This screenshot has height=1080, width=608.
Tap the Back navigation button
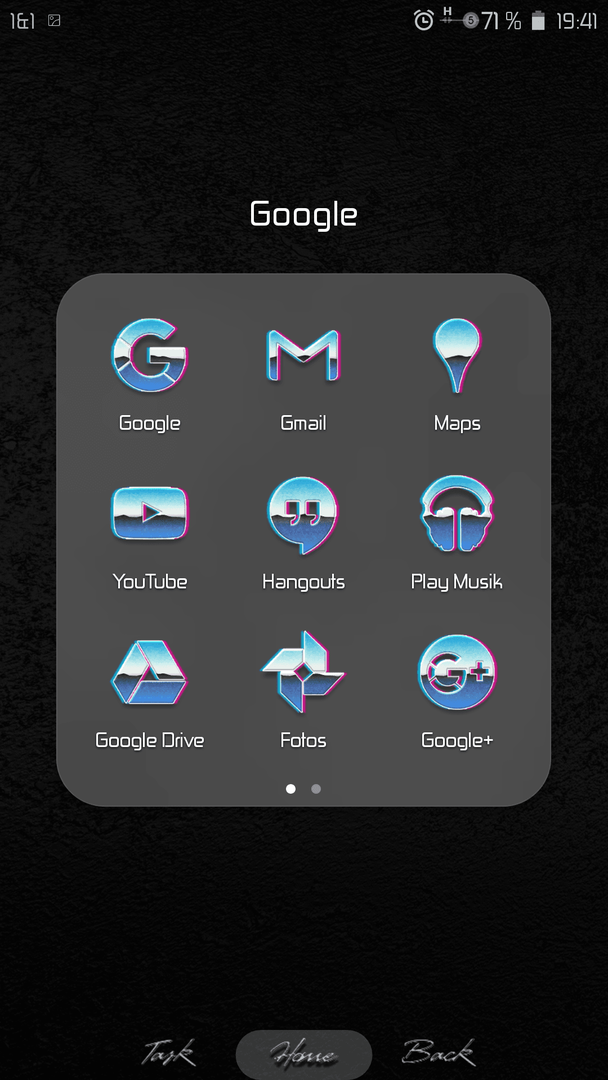point(439,1052)
